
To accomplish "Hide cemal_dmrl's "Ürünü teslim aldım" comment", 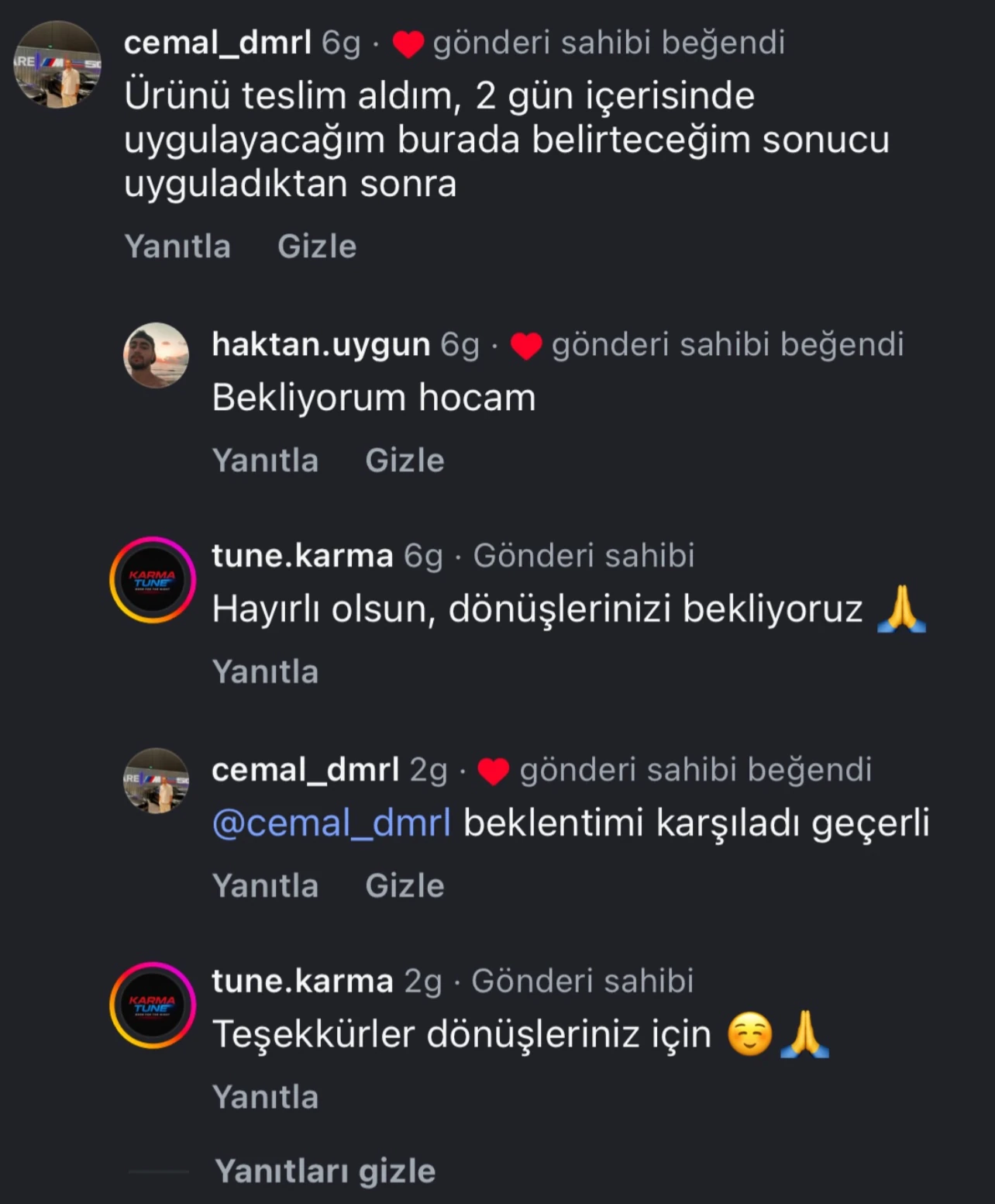I will tap(317, 247).
